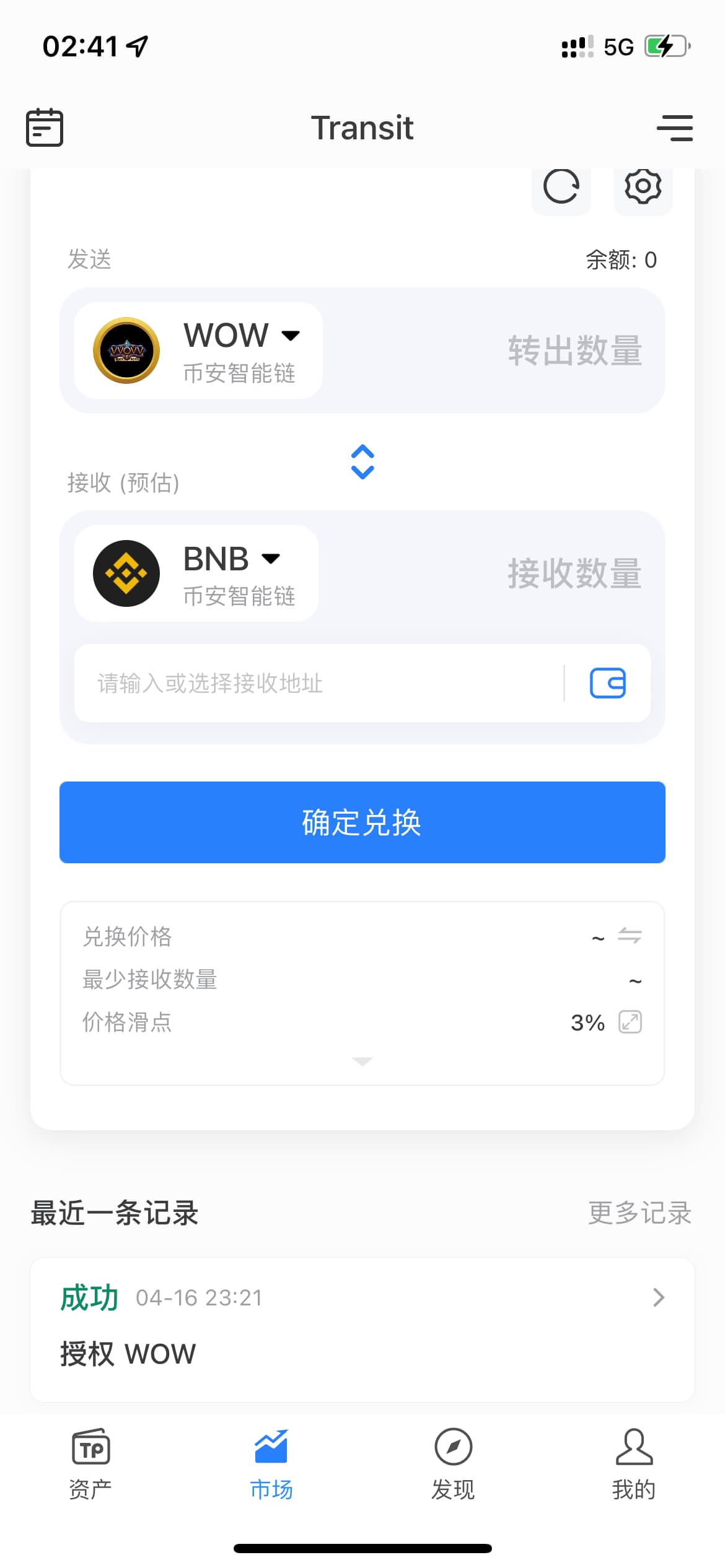The width and height of the screenshot is (725, 1568).
Task: Open the hamburger menu in header
Action: click(x=675, y=128)
